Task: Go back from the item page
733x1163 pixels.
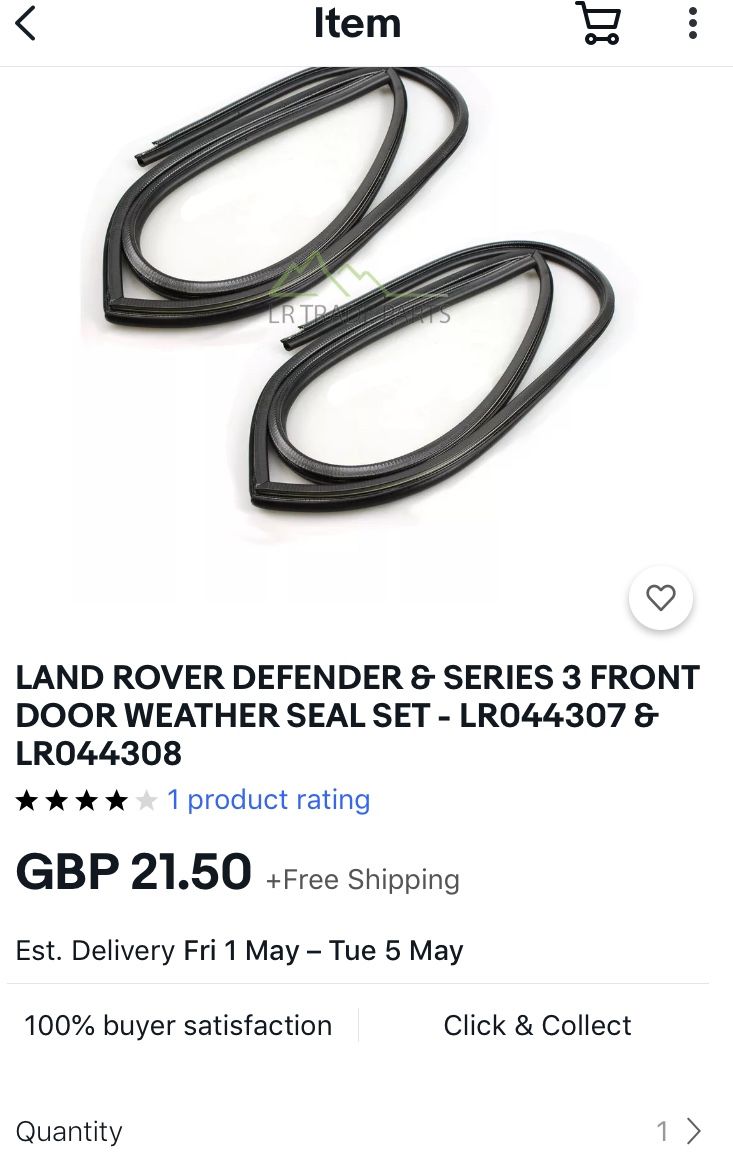Action: click(x=27, y=23)
